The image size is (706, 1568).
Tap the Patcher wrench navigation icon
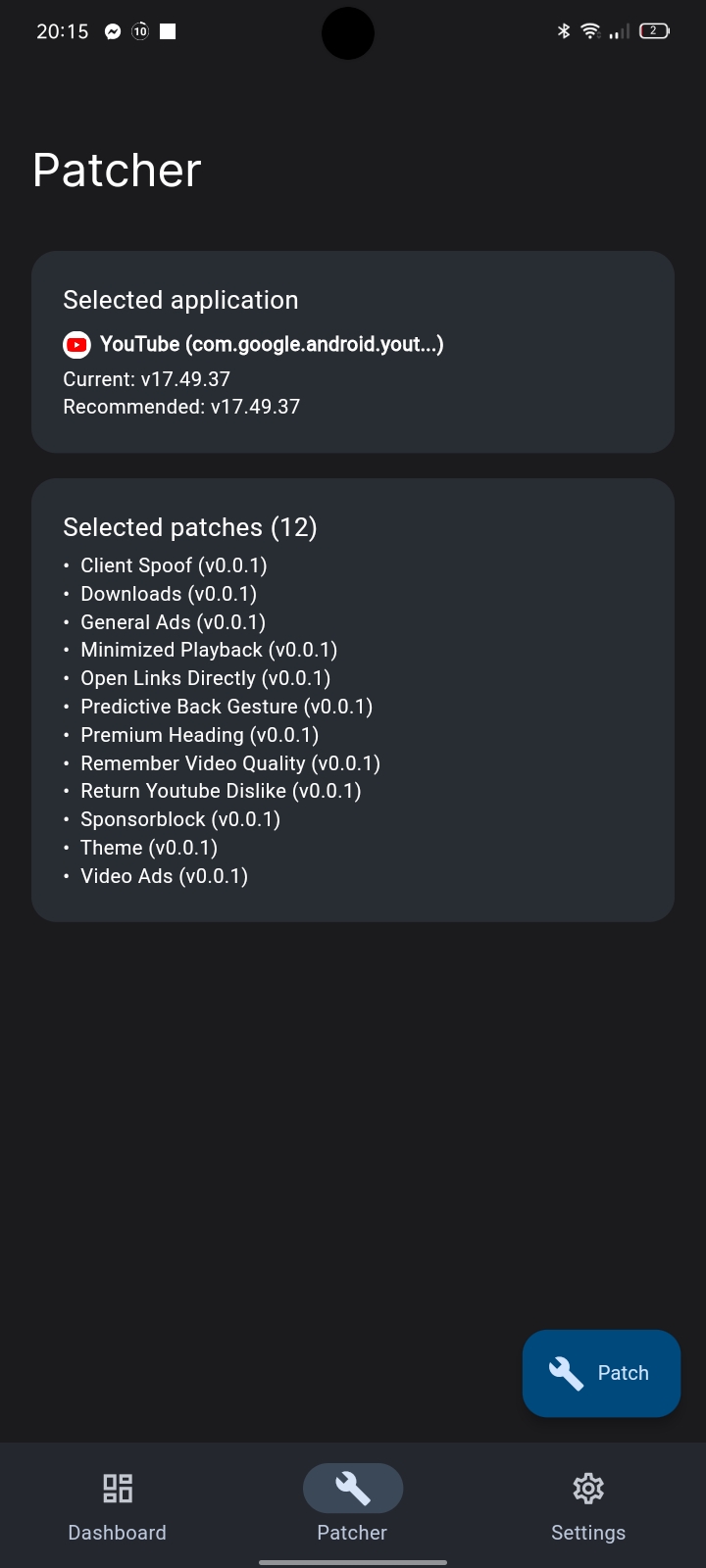tap(352, 1488)
